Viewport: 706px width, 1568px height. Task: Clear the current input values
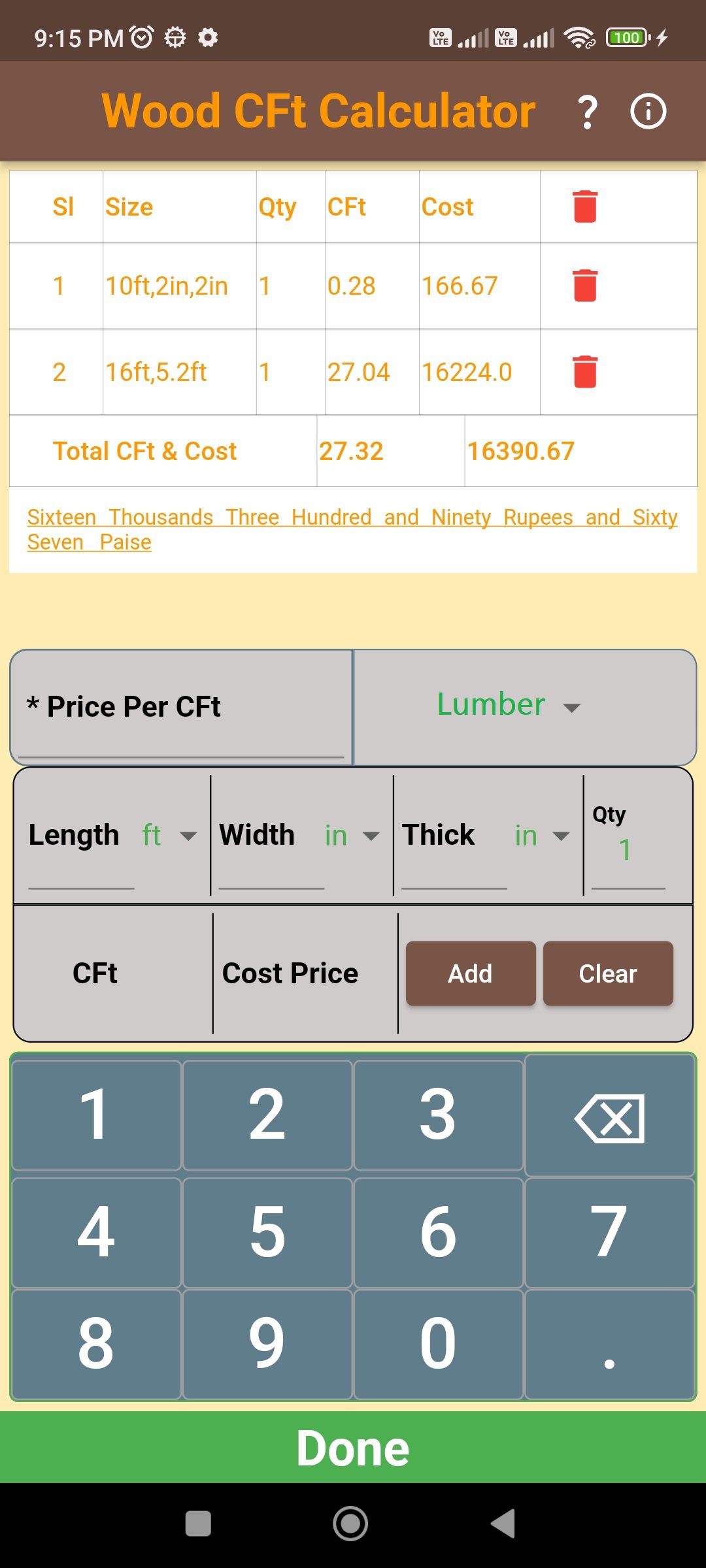click(607, 973)
